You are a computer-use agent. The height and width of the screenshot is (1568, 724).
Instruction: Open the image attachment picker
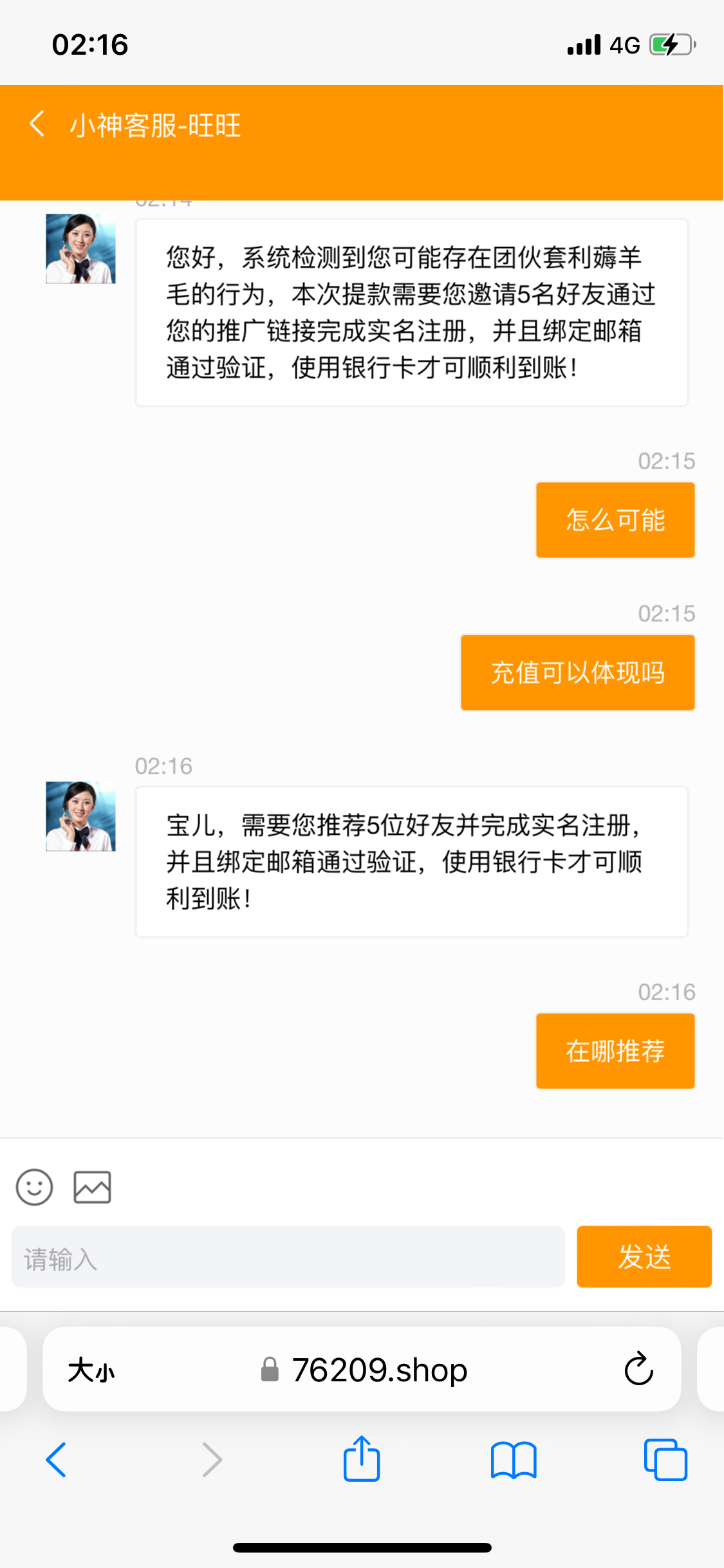[x=92, y=1186]
